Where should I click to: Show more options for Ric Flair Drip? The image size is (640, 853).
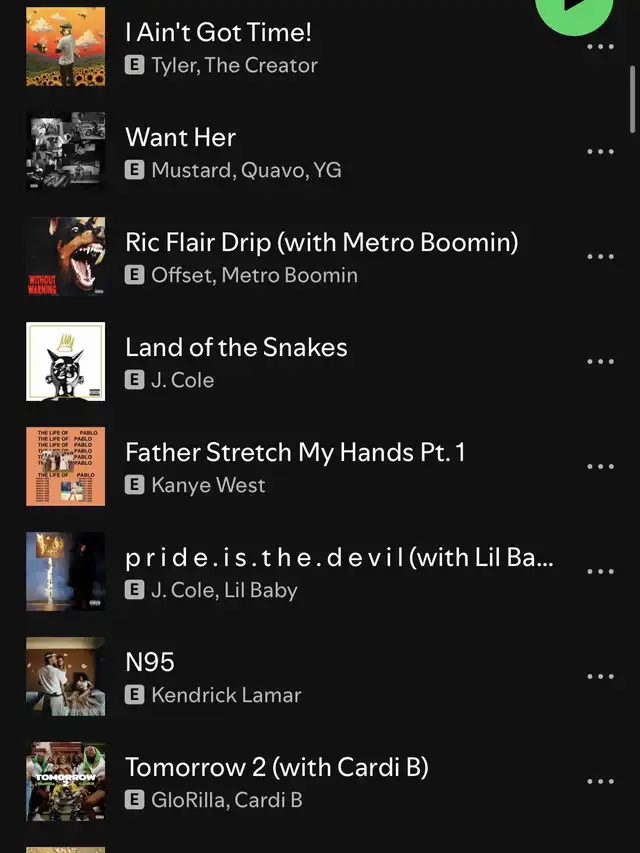pyautogui.click(x=600, y=257)
